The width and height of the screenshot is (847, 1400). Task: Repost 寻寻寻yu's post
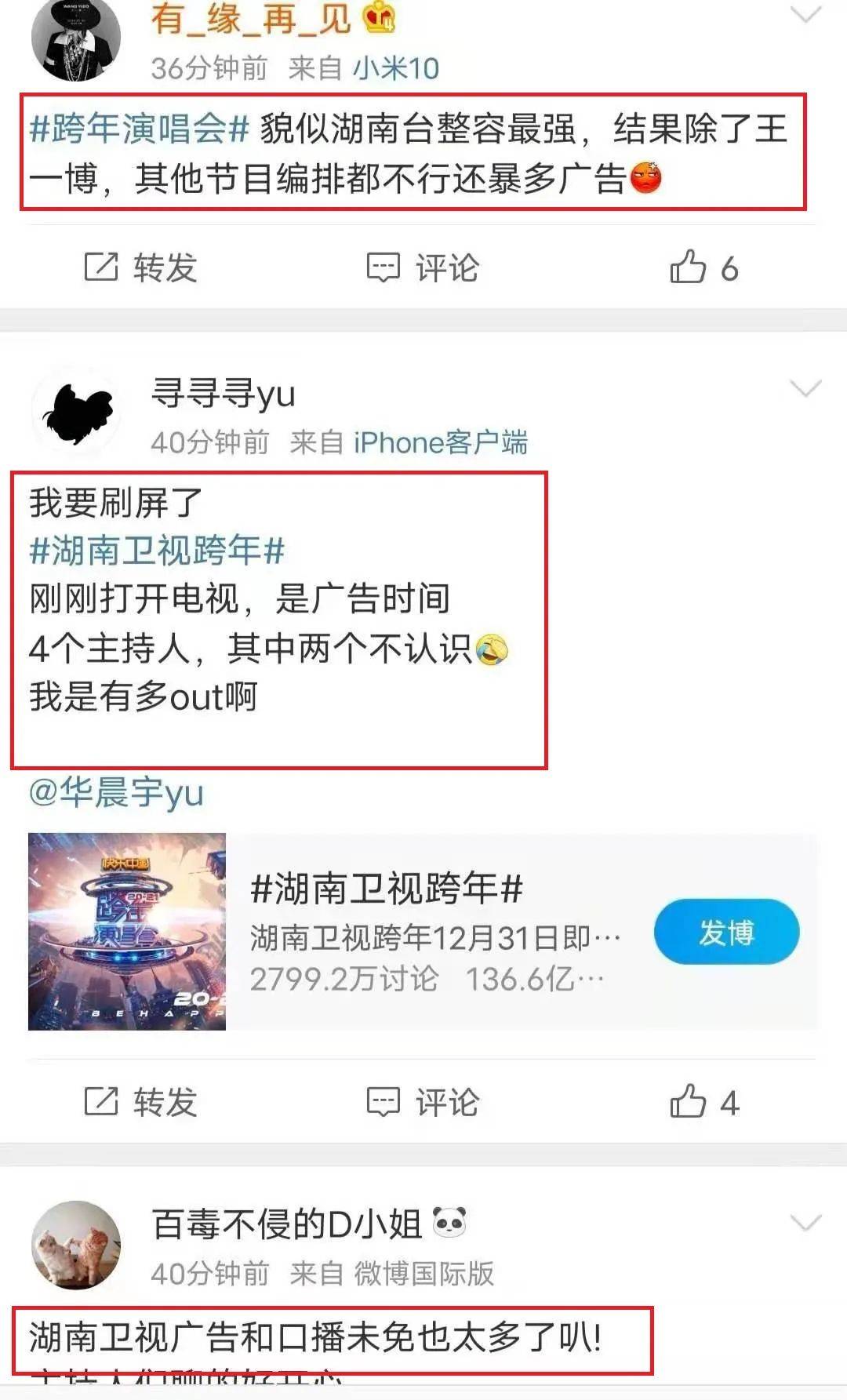pyautogui.click(x=140, y=1102)
